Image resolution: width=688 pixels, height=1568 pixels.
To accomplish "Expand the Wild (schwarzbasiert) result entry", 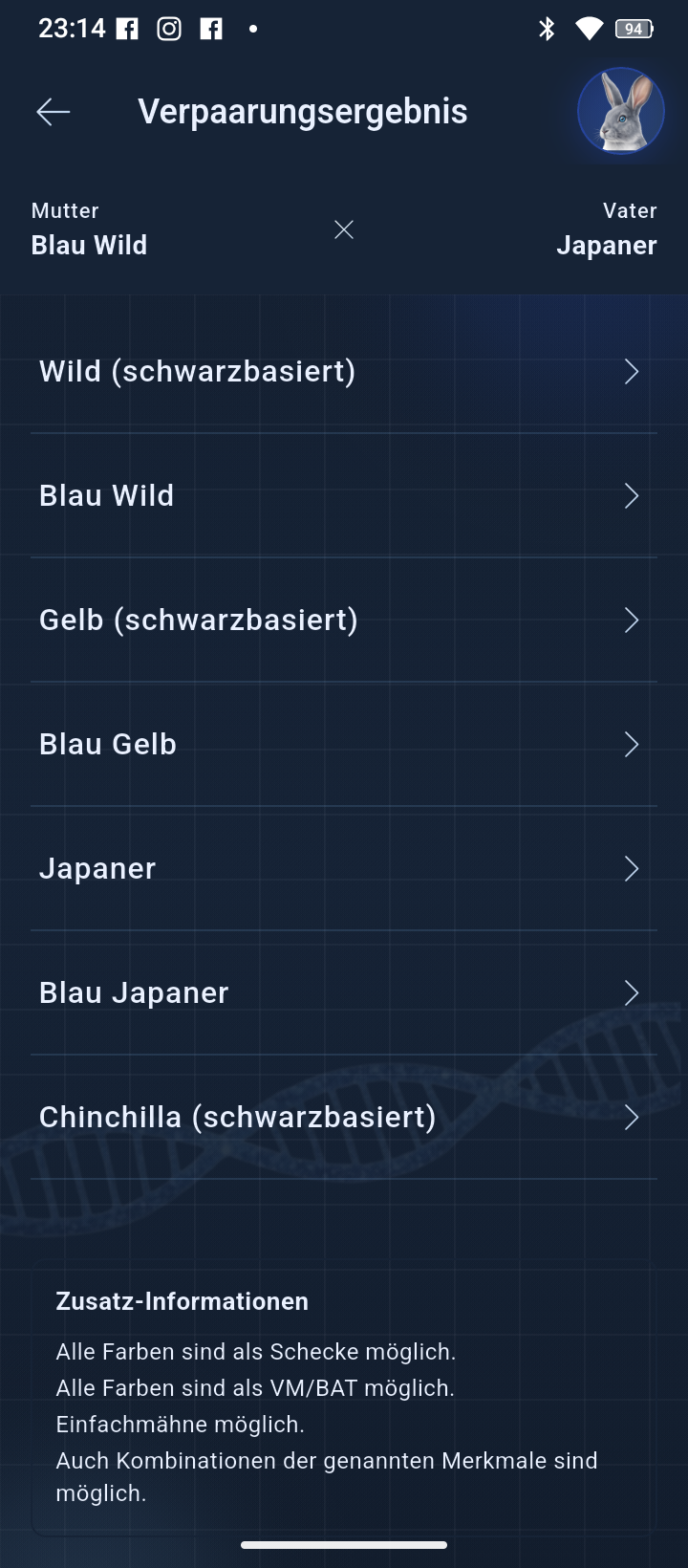I will point(344,372).
